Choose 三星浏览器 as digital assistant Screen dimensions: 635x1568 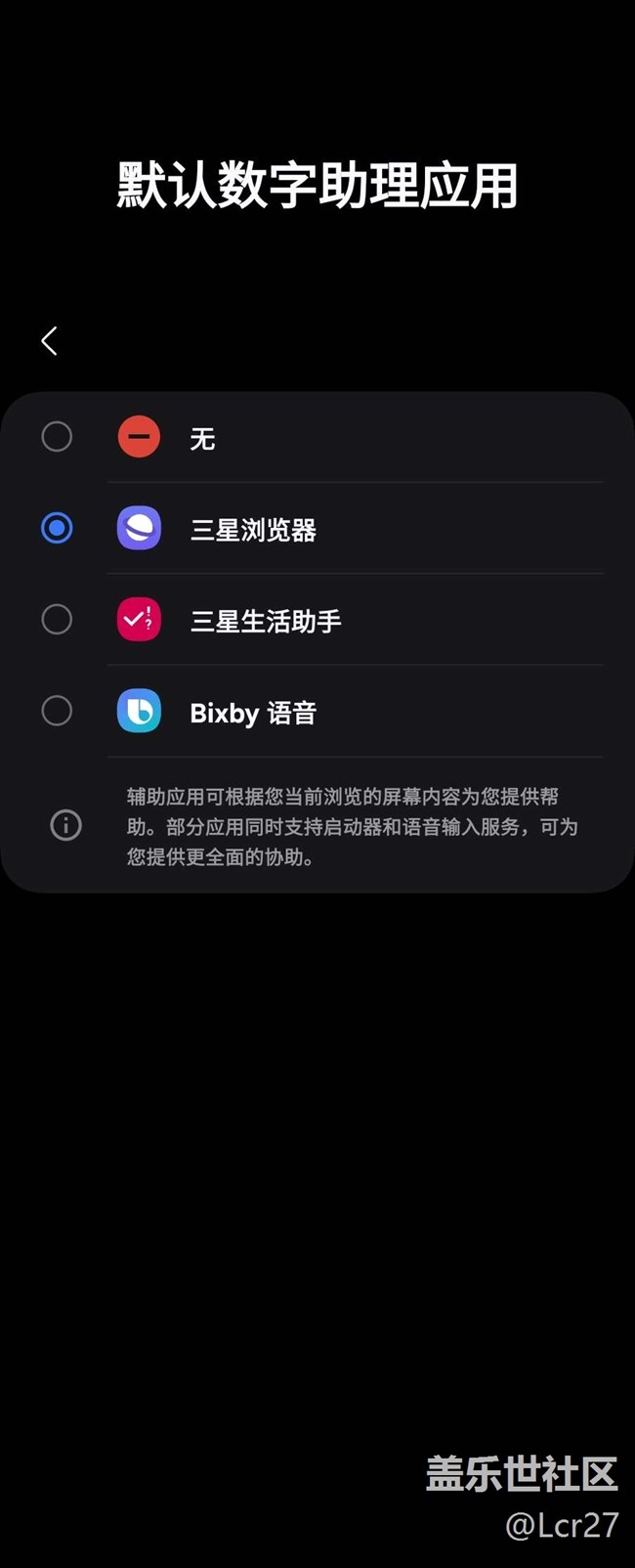click(x=57, y=529)
